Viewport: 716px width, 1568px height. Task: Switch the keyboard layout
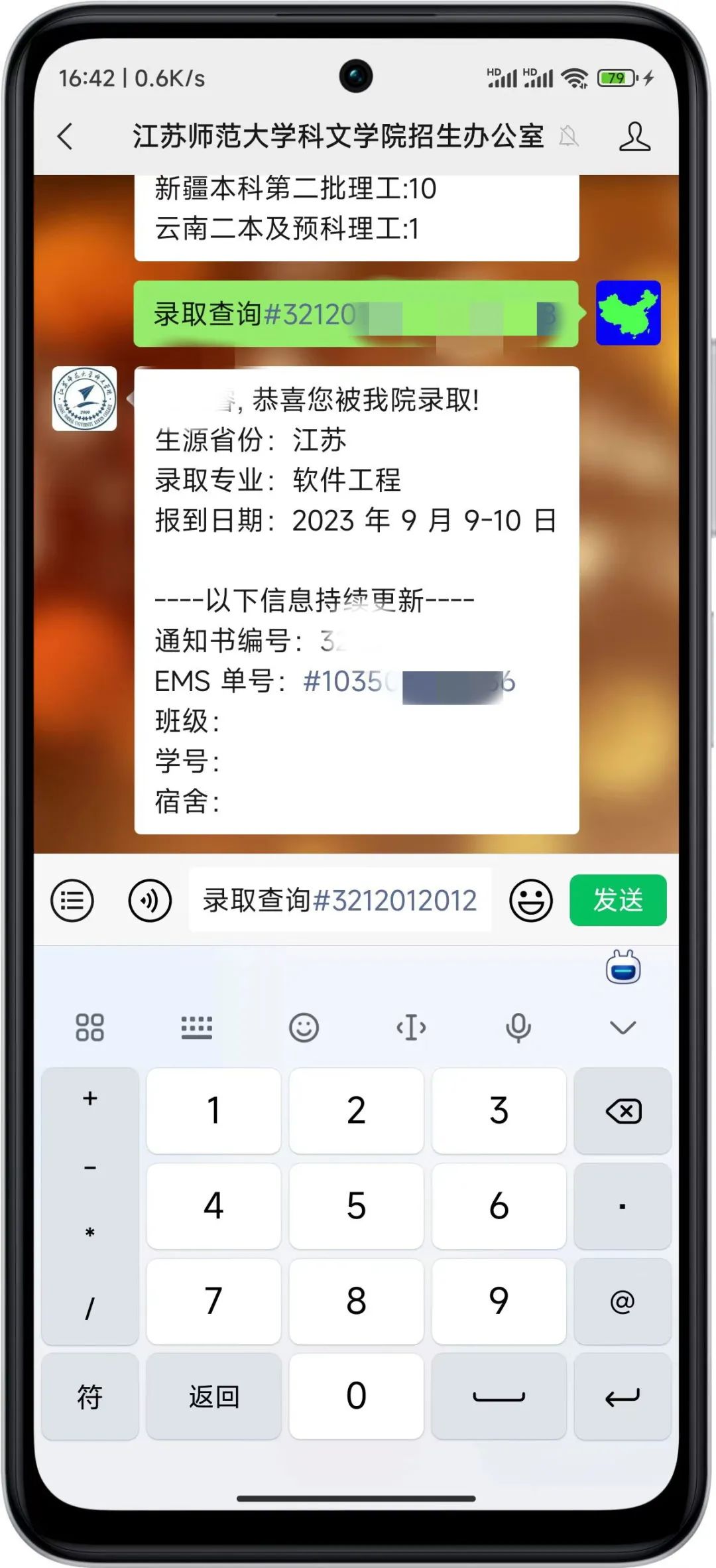[x=197, y=1027]
